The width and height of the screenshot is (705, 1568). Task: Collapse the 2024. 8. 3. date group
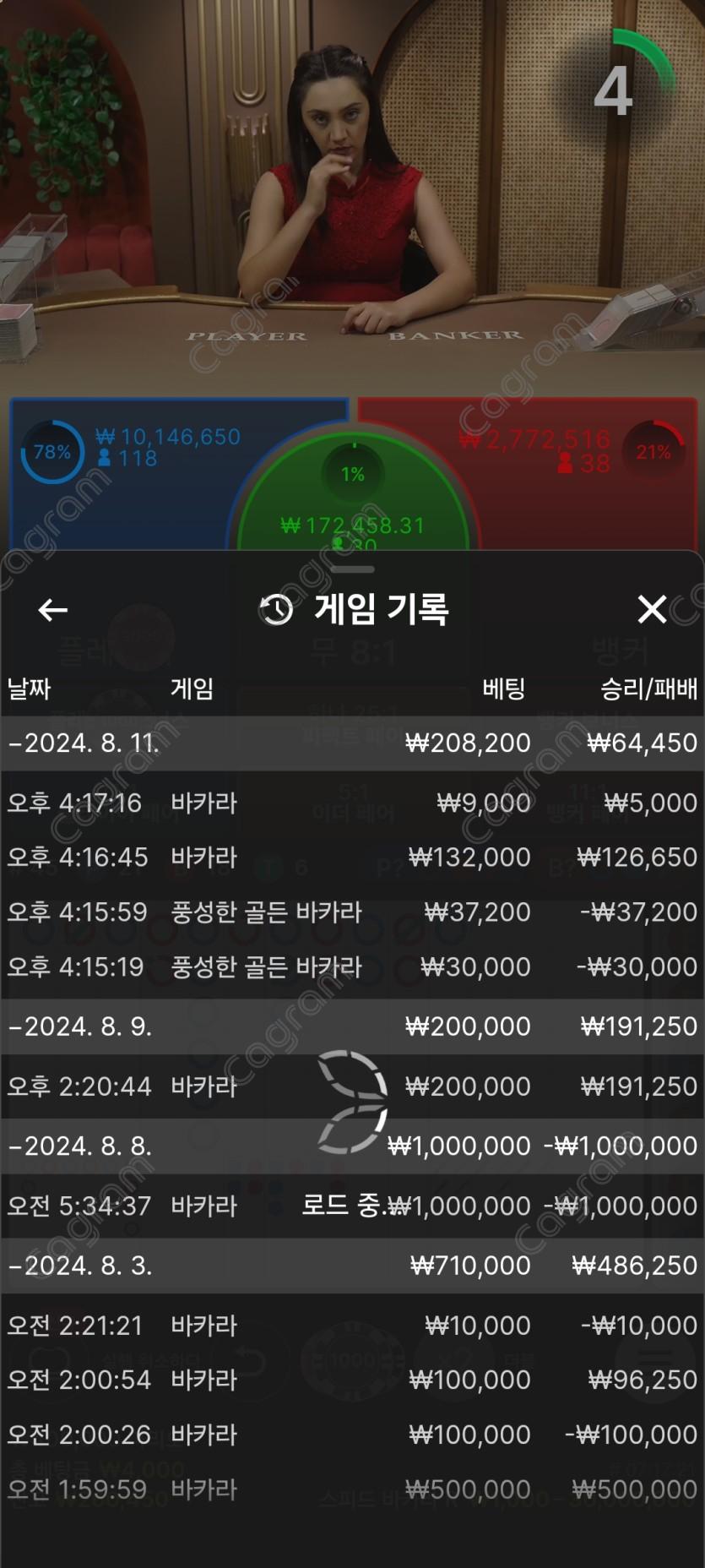(81, 1266)
